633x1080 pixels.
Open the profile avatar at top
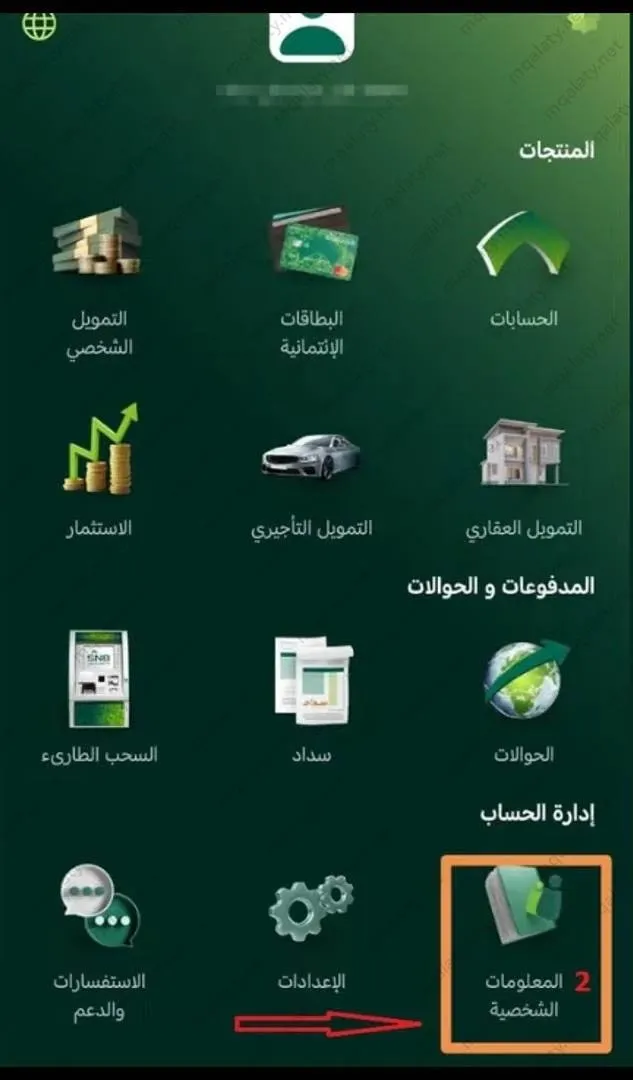coord(312,37)
